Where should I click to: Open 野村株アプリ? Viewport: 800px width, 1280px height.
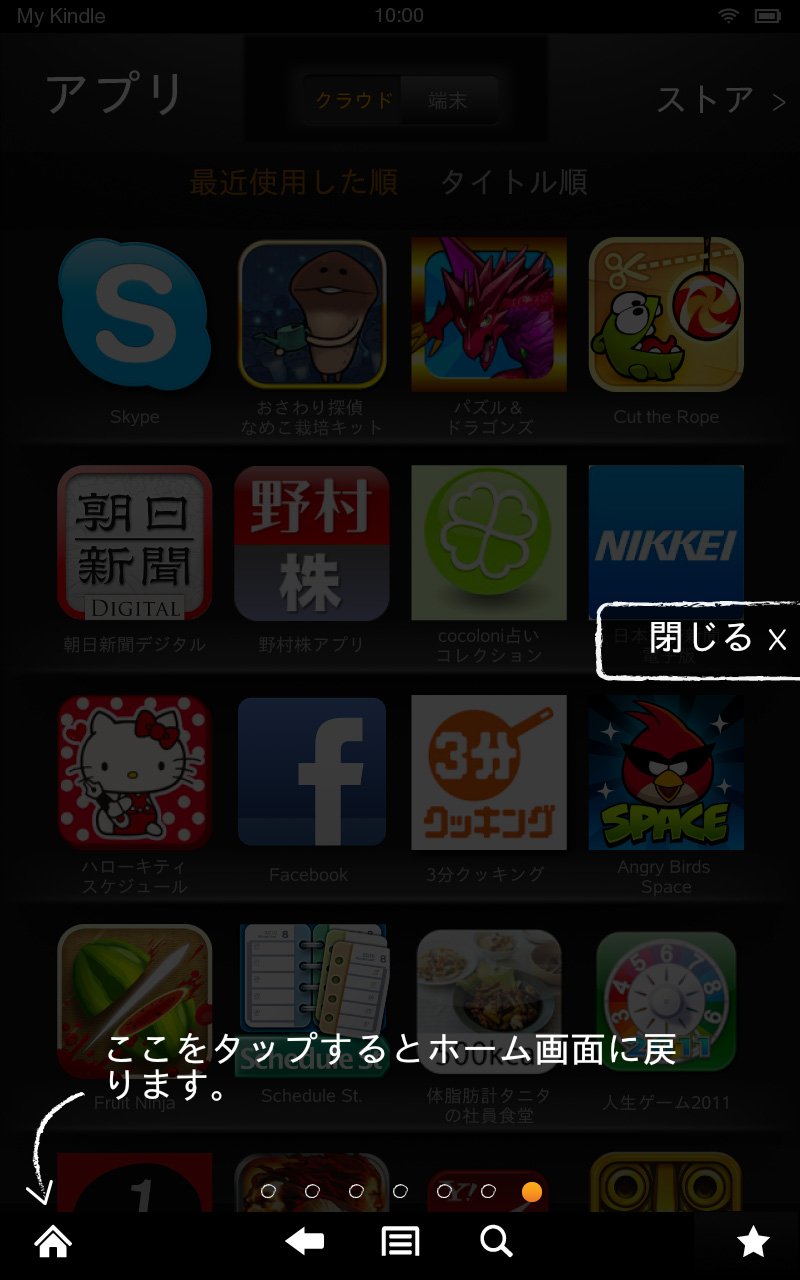[x=311, y=543]
